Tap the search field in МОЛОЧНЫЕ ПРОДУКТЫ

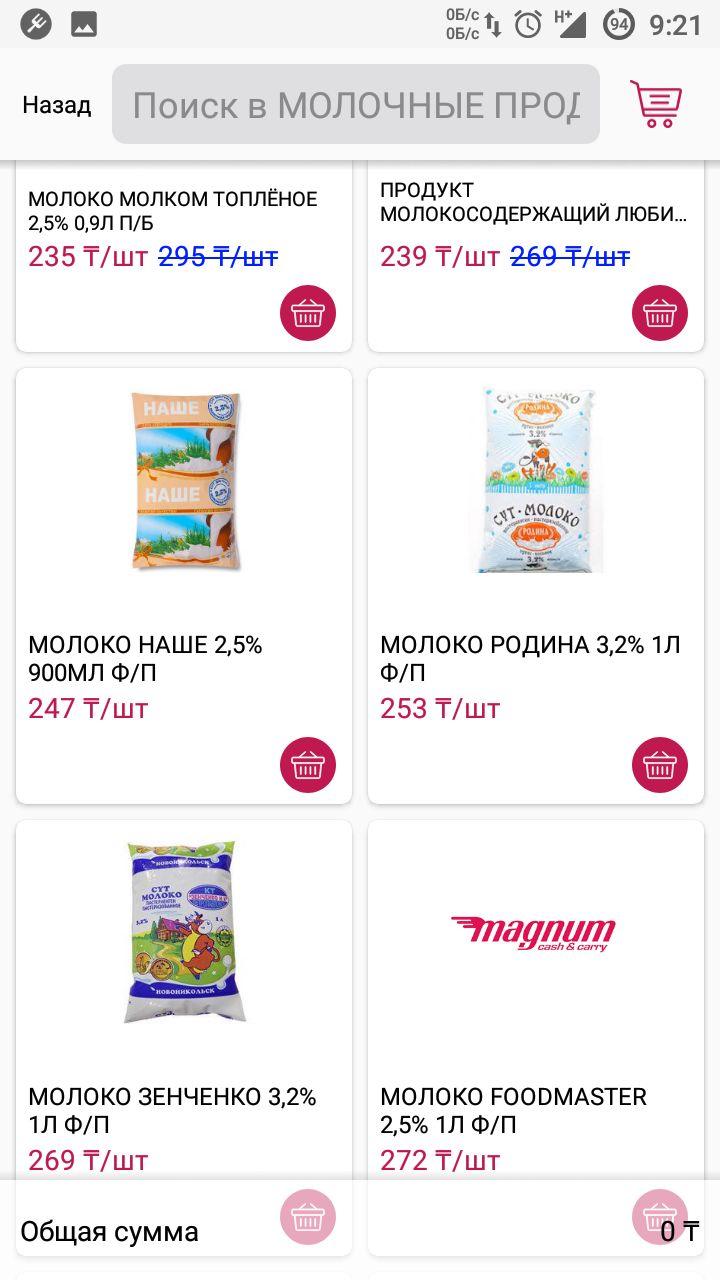356,104
